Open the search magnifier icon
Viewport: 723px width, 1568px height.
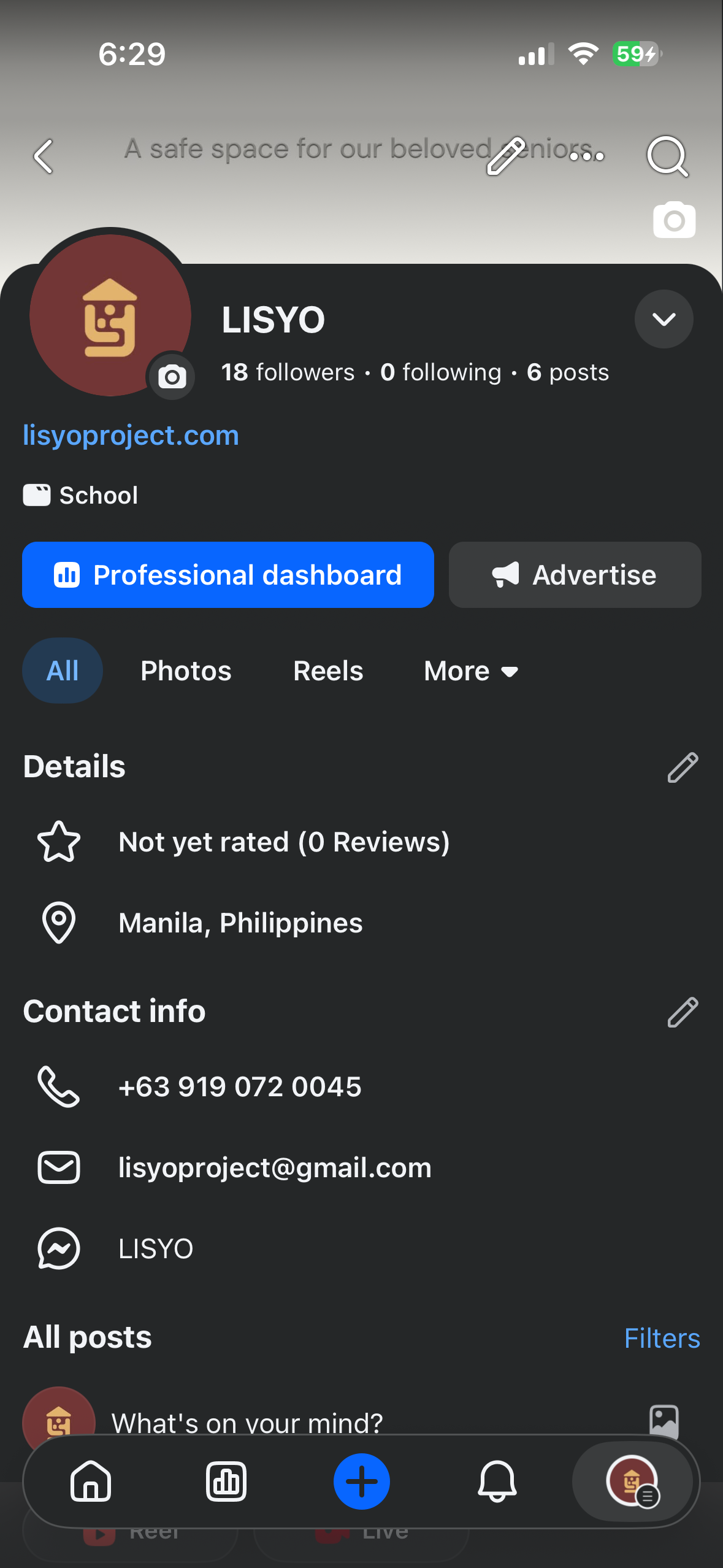click(667, 157)
